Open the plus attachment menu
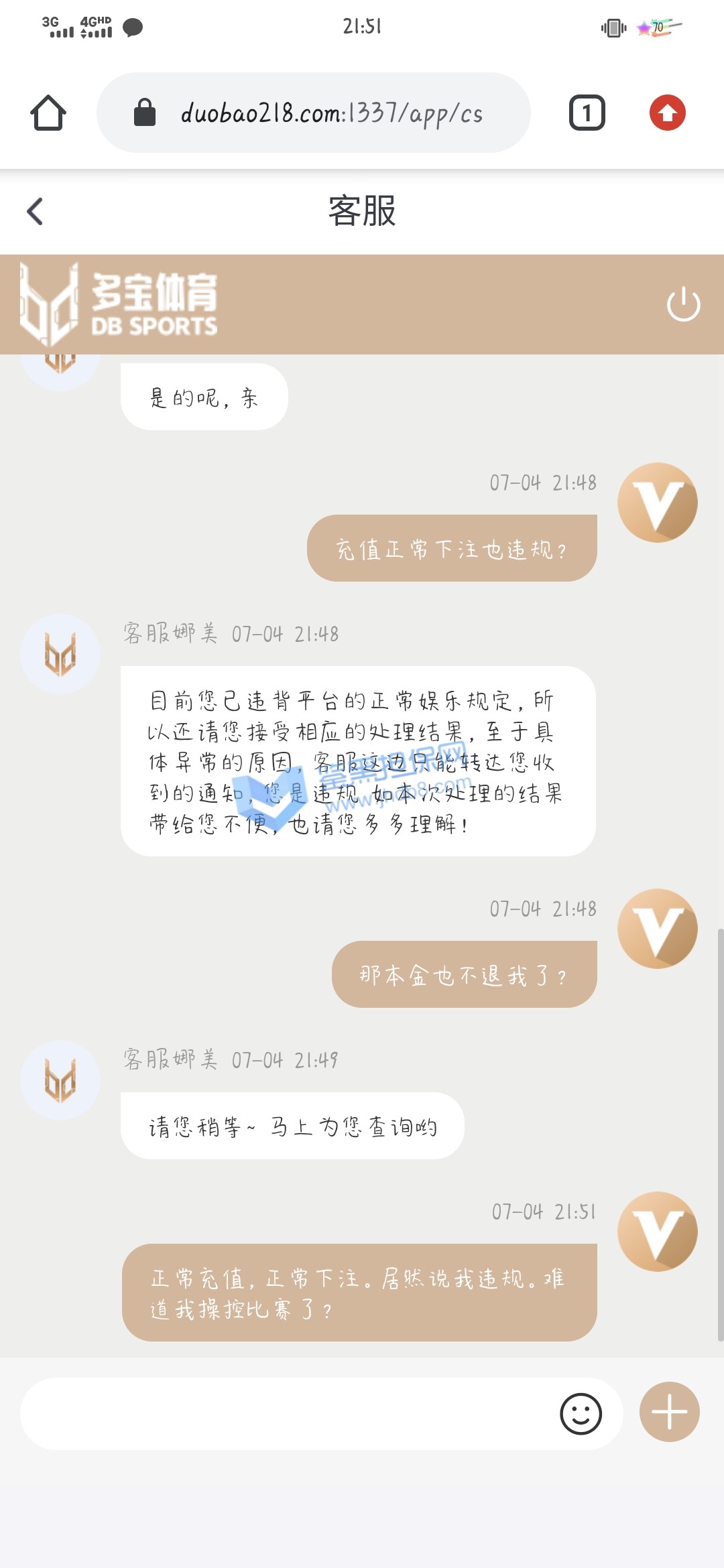 click(x=669, y=1412)
